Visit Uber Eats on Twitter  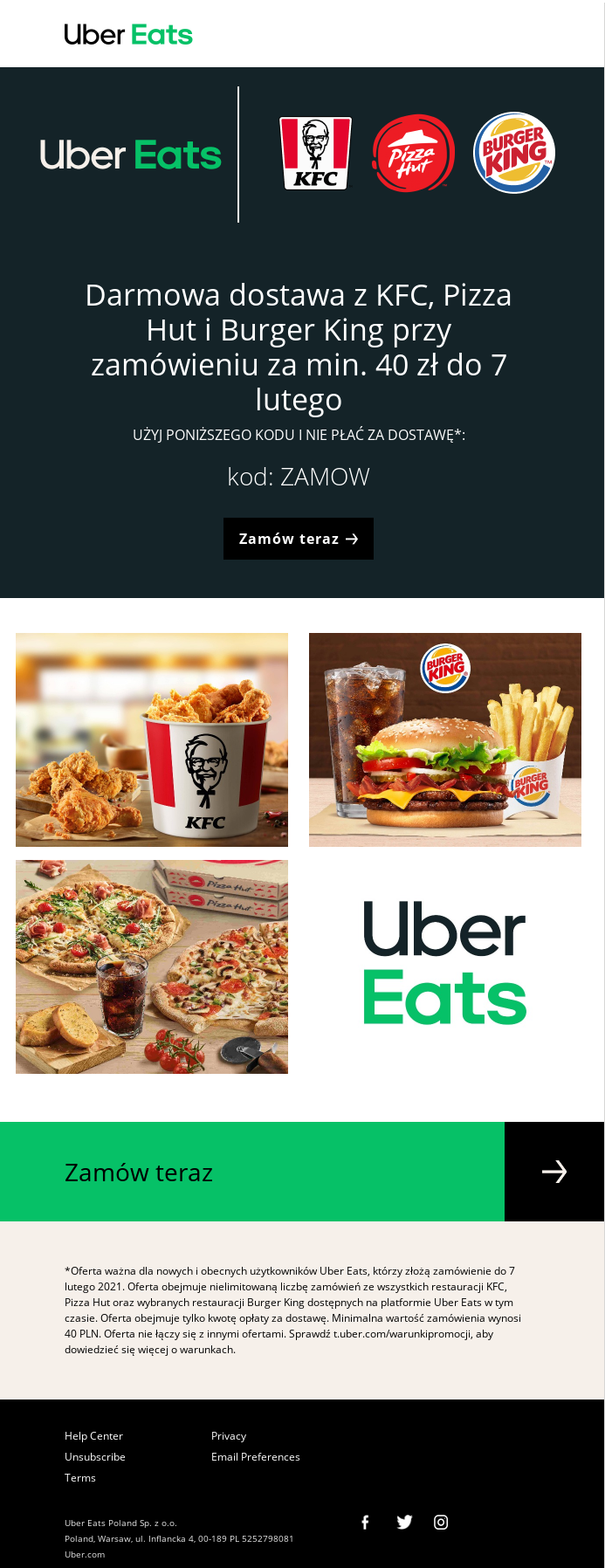pos(404,1523)
